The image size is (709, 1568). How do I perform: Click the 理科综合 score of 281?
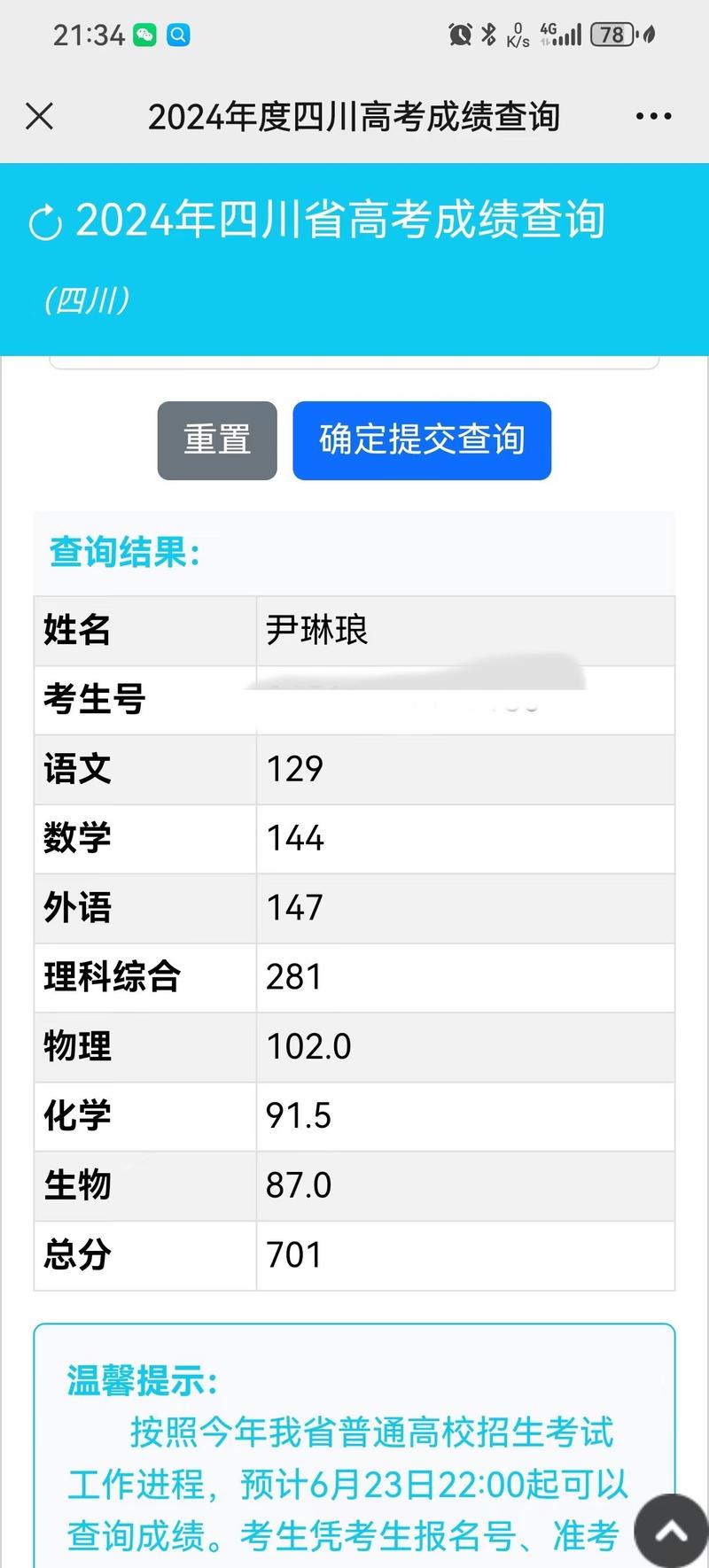[294, 977]
